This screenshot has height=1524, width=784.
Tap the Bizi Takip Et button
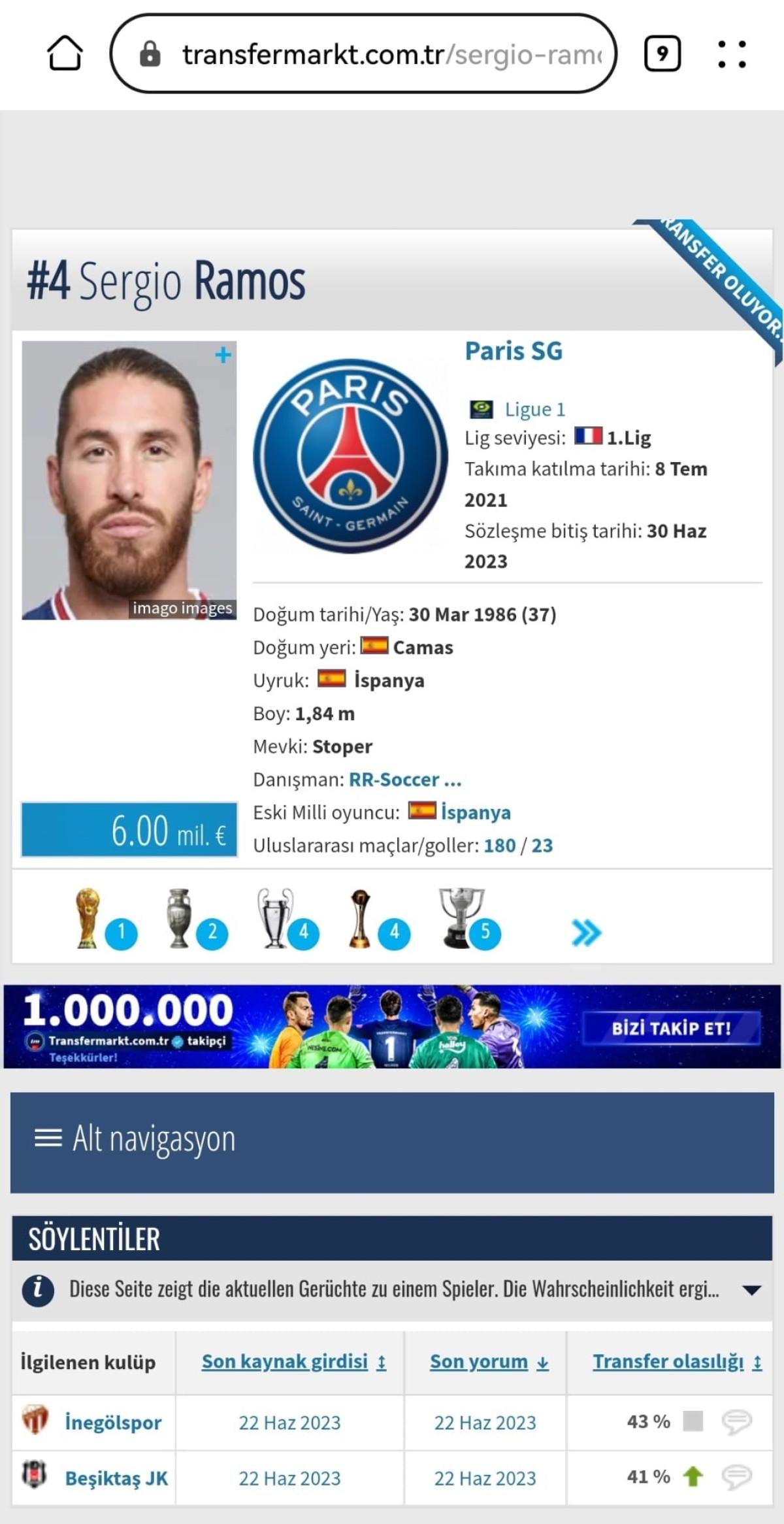tap(671, 1028)
